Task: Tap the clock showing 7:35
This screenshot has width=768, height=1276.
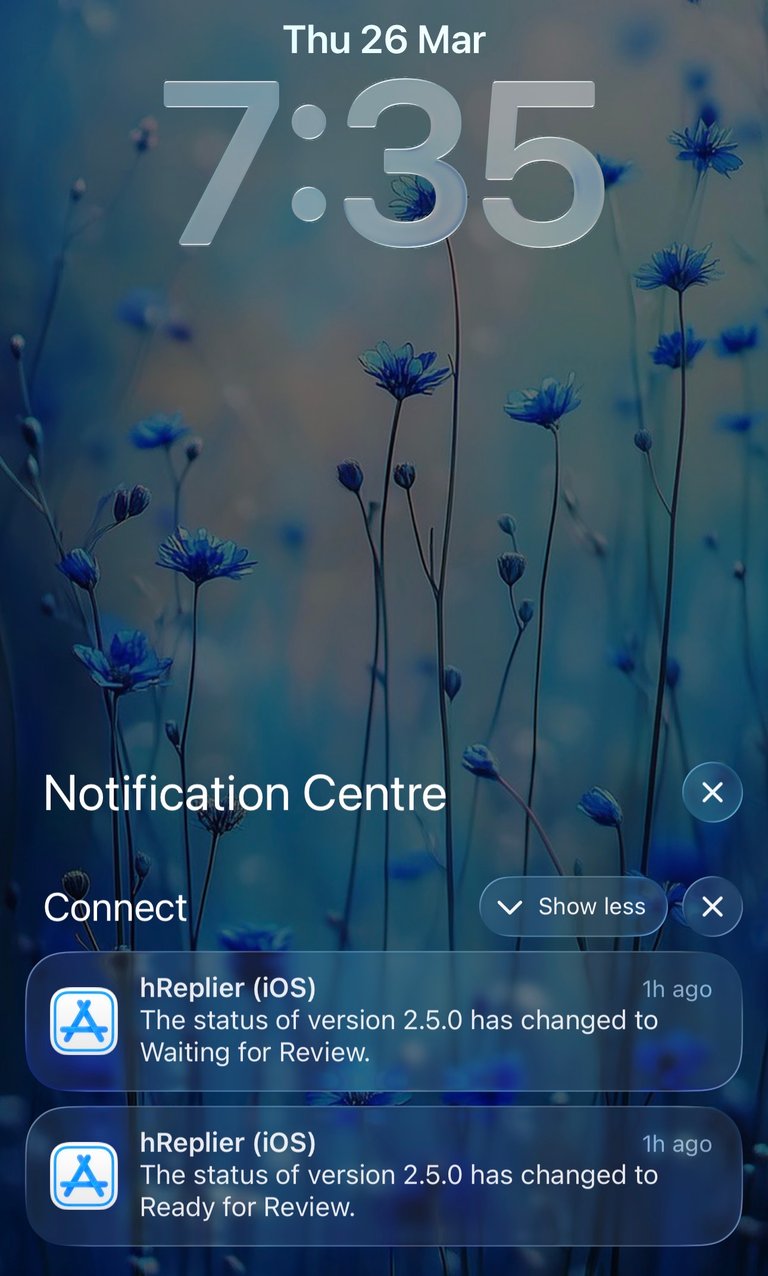Action: pos(384,160)
